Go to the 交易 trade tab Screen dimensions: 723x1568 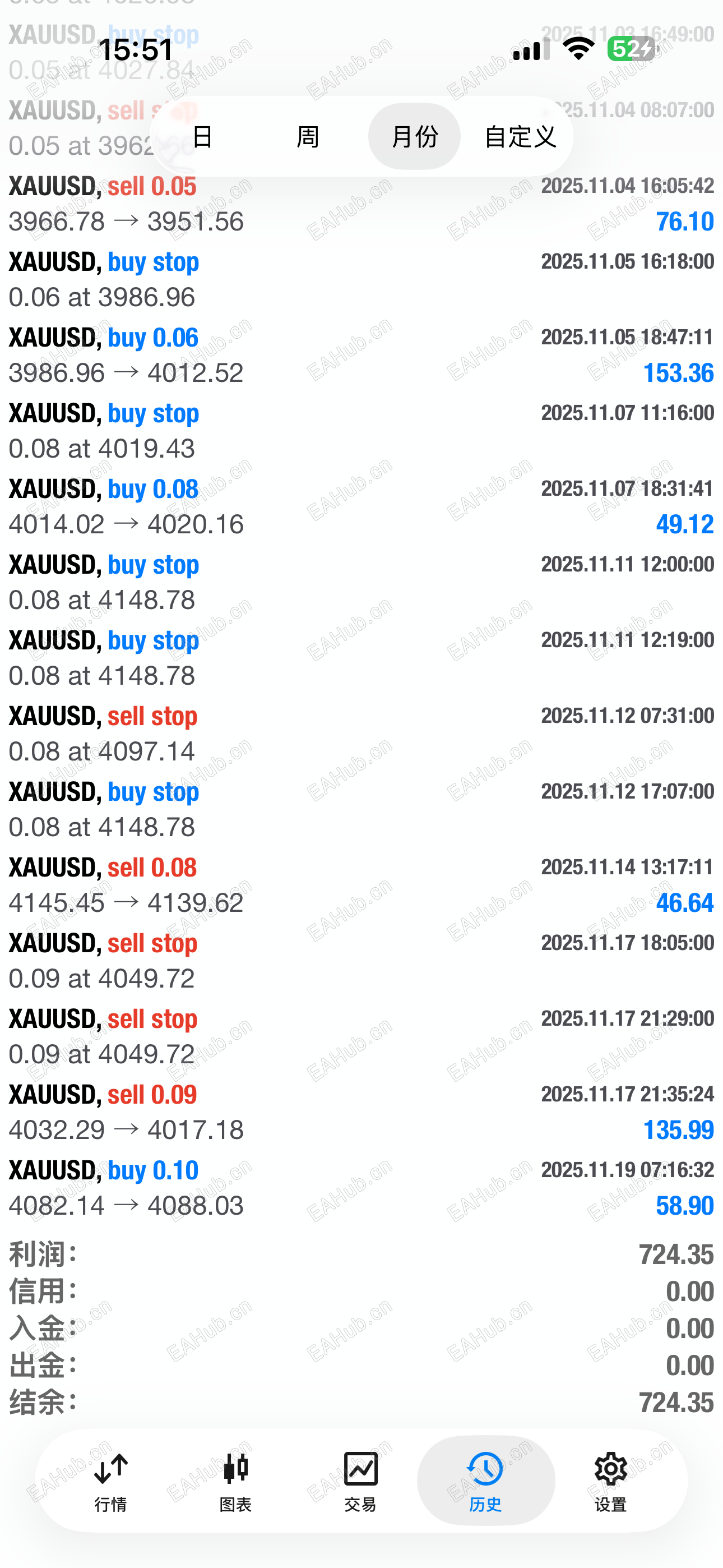point(360,1481)
